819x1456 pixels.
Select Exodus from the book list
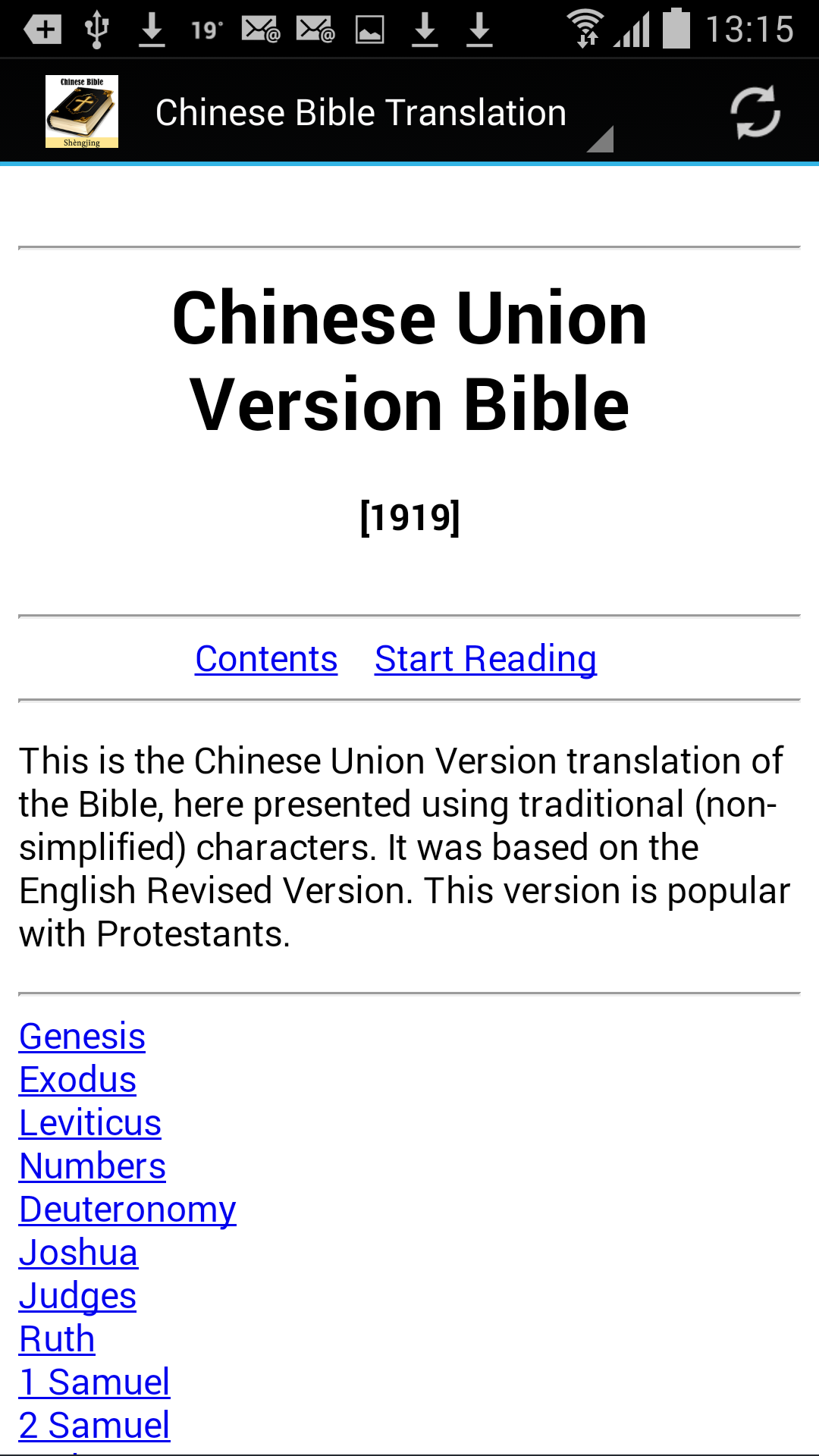pos(77,1079)
